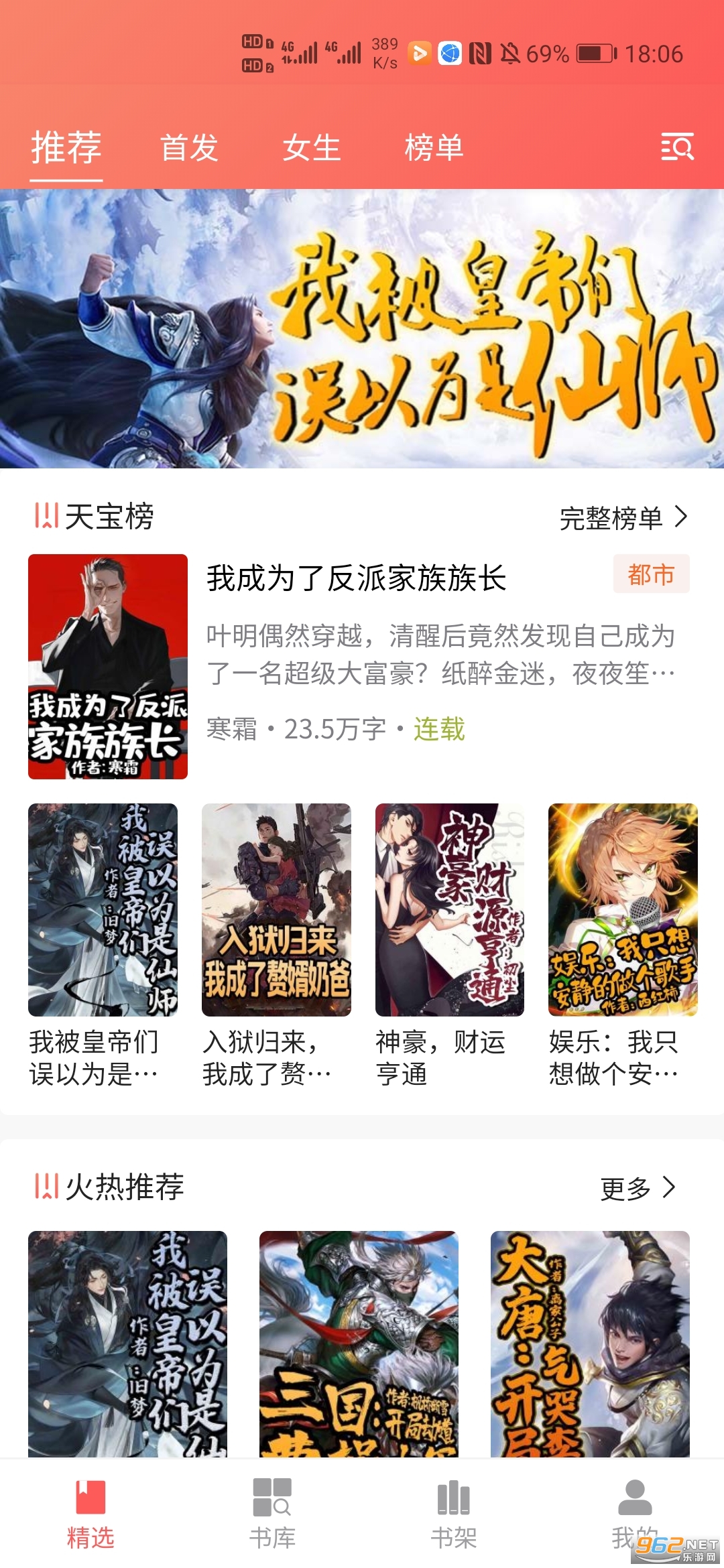Viewport: 724px width, 1568px height.
Task: Open the search icon in the top bar
Action: 677,147
